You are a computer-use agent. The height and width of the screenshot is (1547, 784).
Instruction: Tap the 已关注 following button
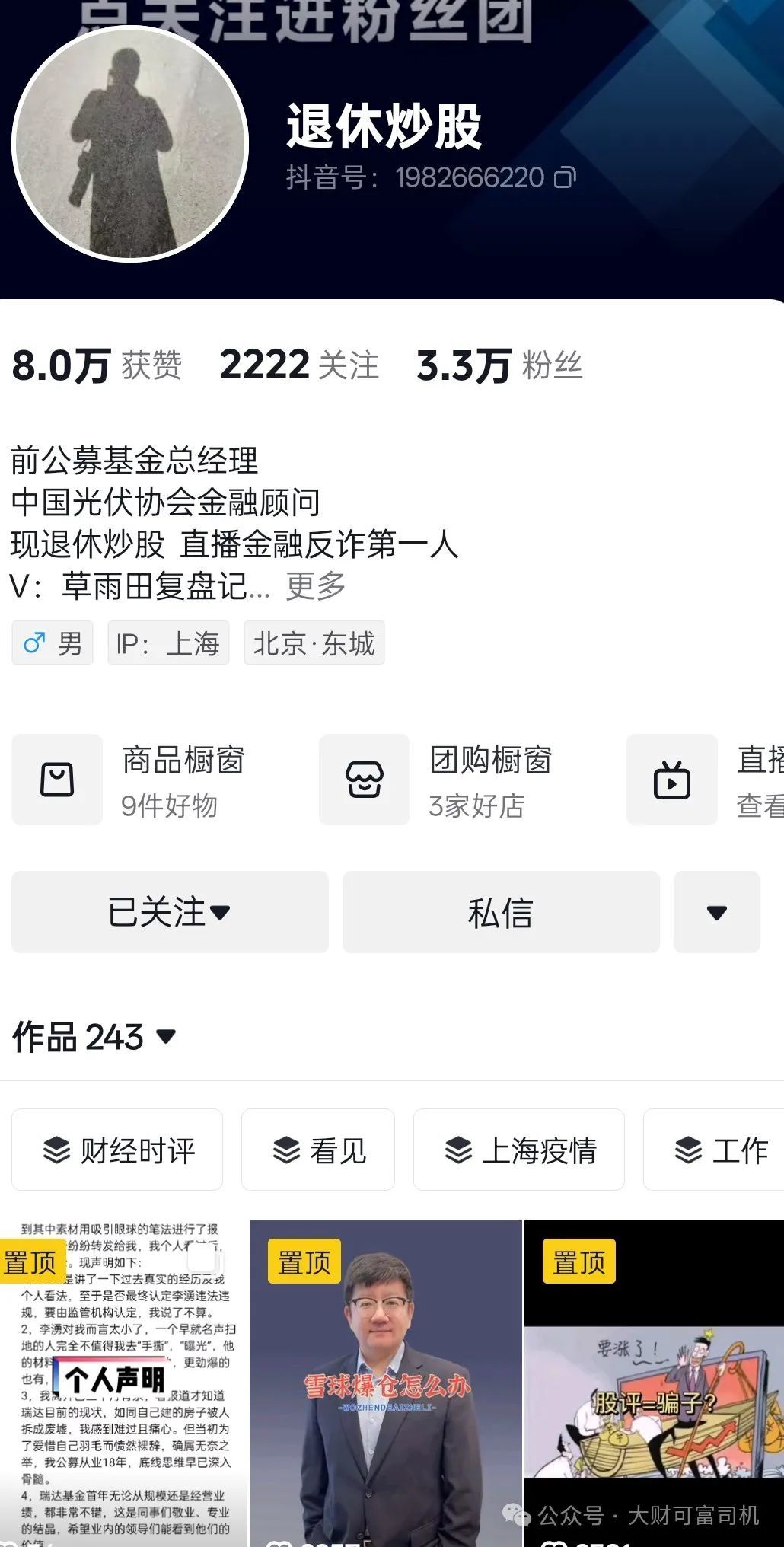coord(170,912)
